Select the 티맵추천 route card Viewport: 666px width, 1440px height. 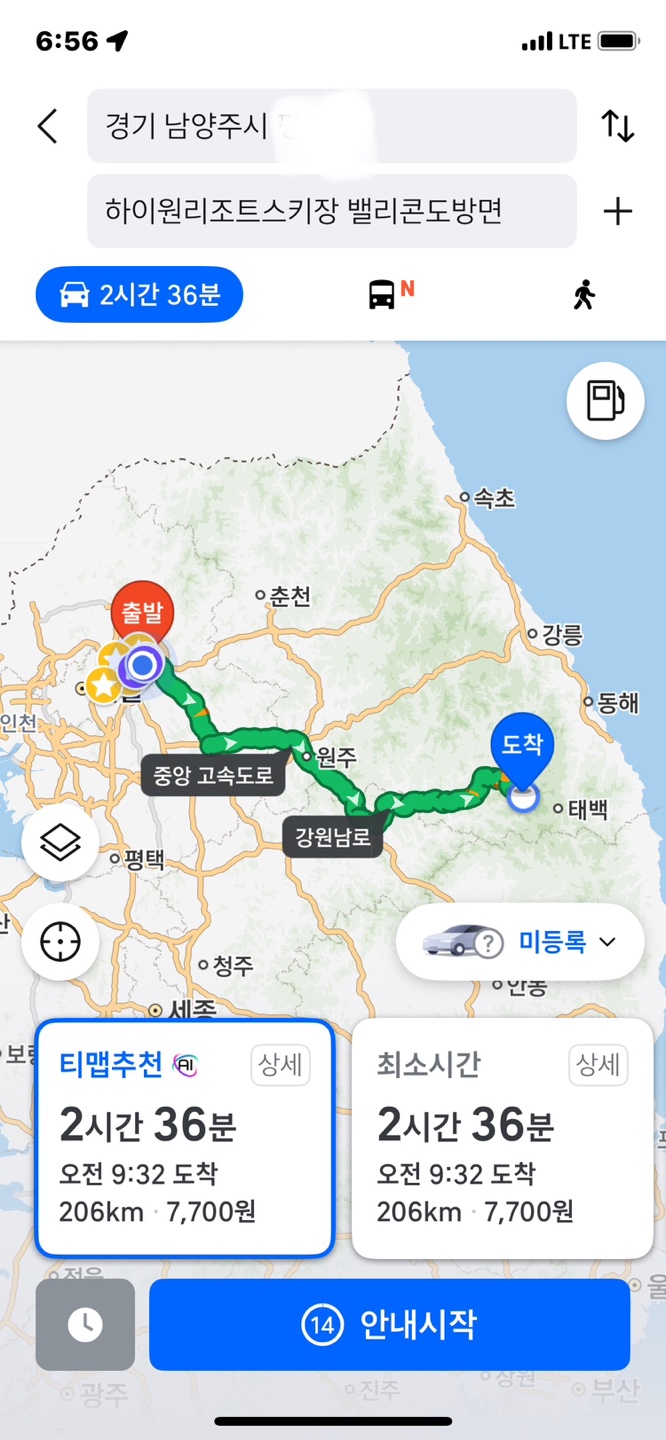click(184, 1138)
